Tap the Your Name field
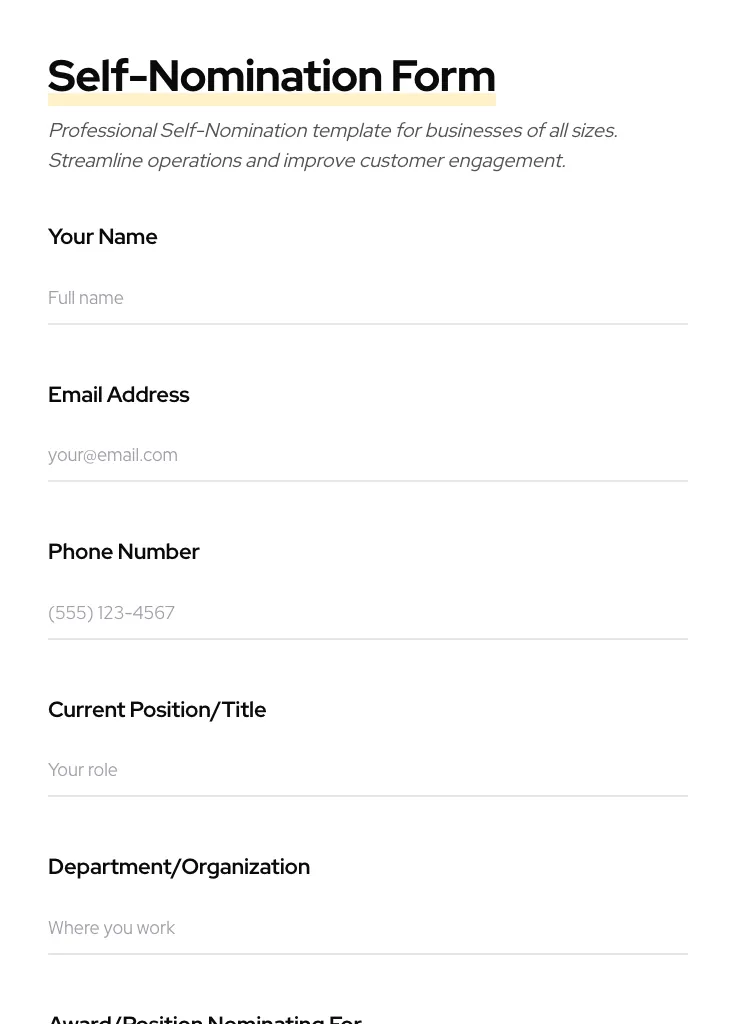 point(367,298)
